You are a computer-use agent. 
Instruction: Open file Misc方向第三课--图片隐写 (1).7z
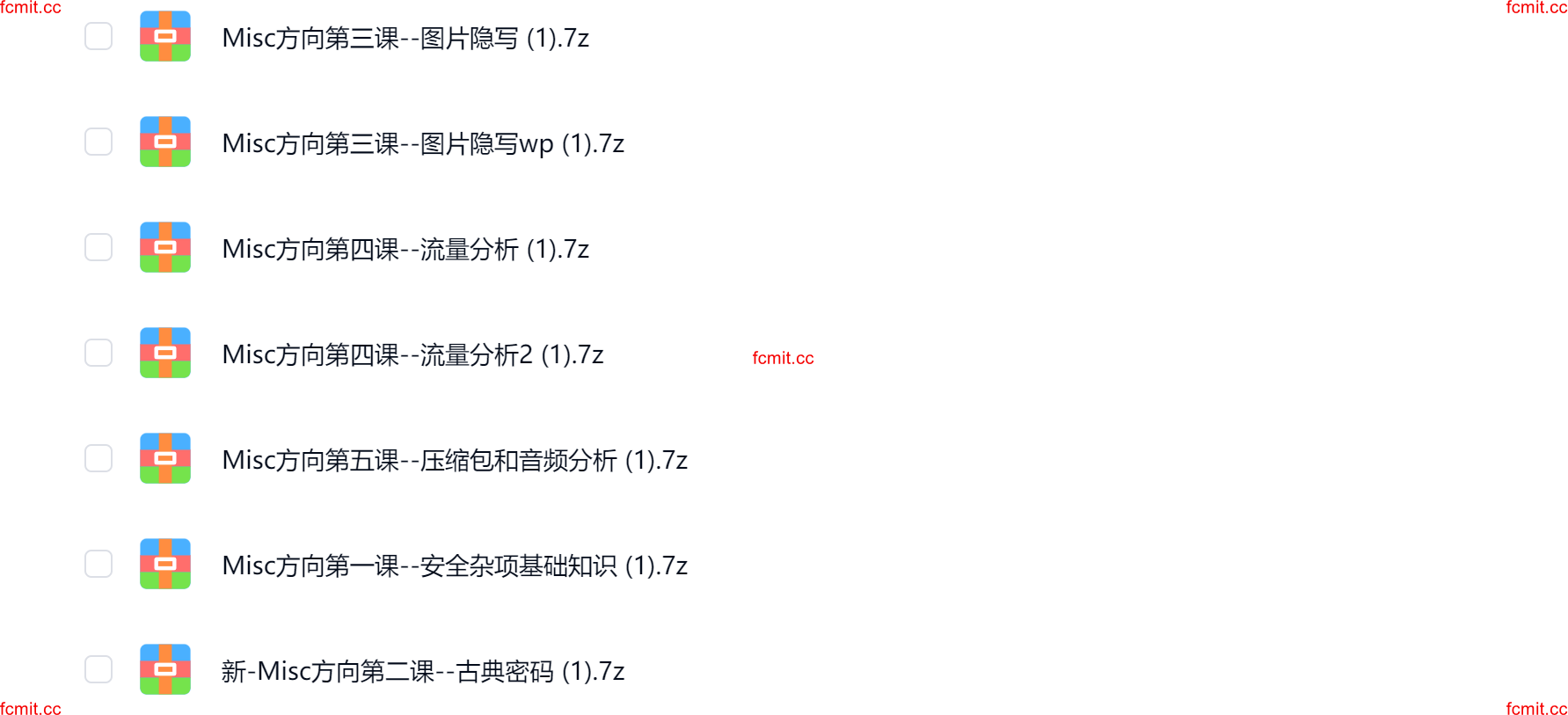click(405, 38)
